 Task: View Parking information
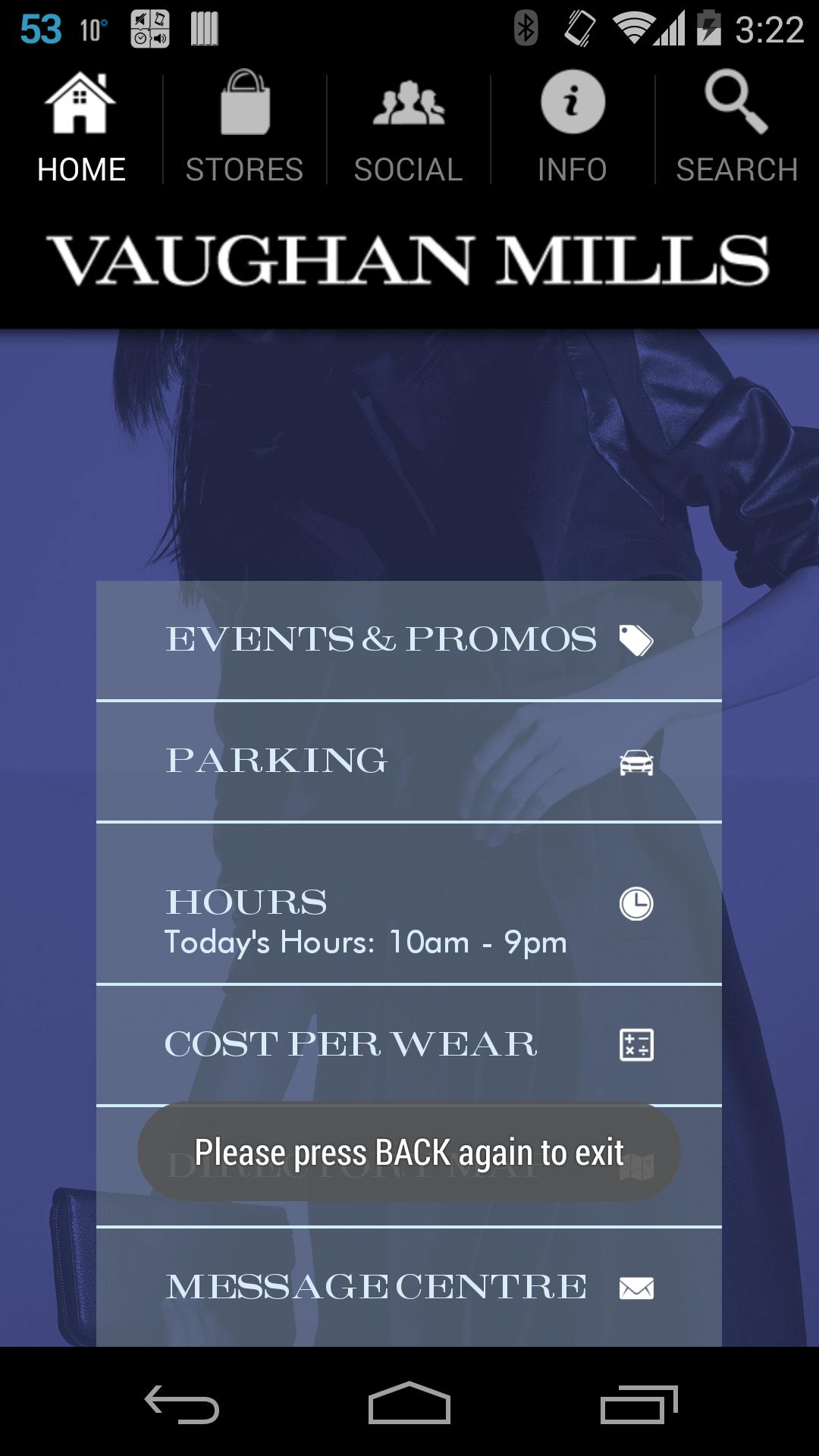(409, 761)
